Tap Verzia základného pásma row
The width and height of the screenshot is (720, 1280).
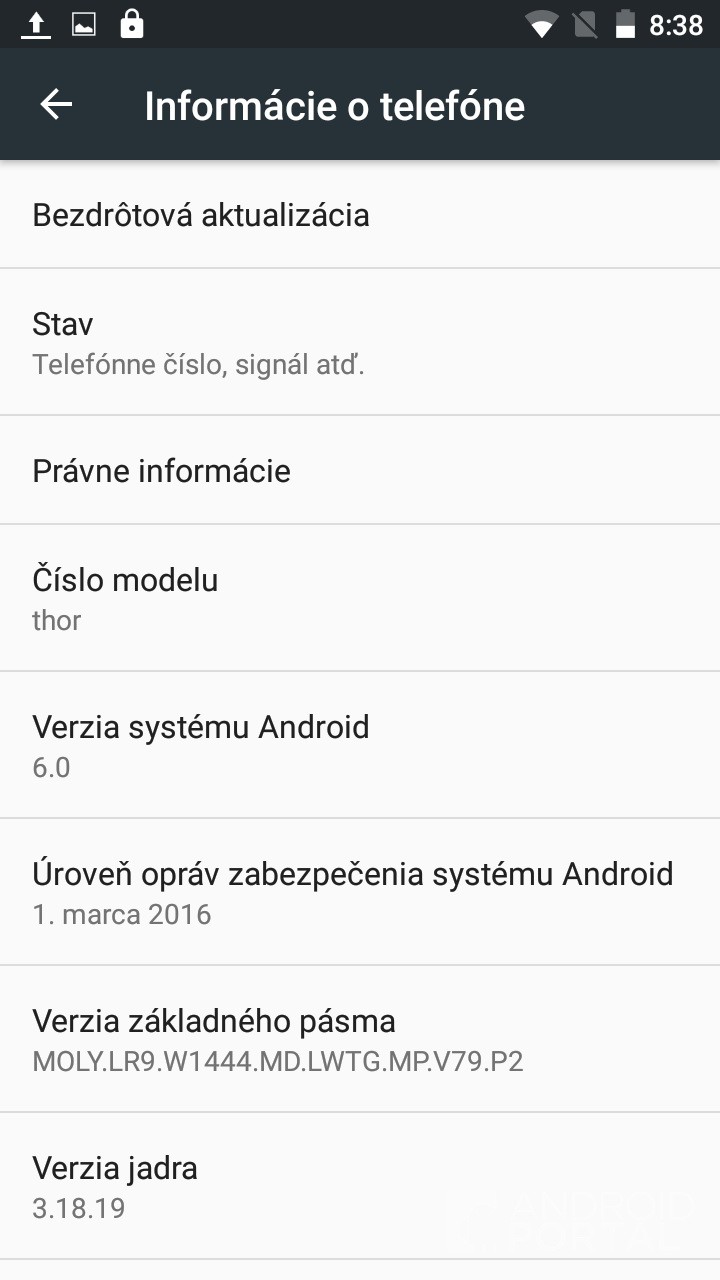click(x=360, y=1039)
